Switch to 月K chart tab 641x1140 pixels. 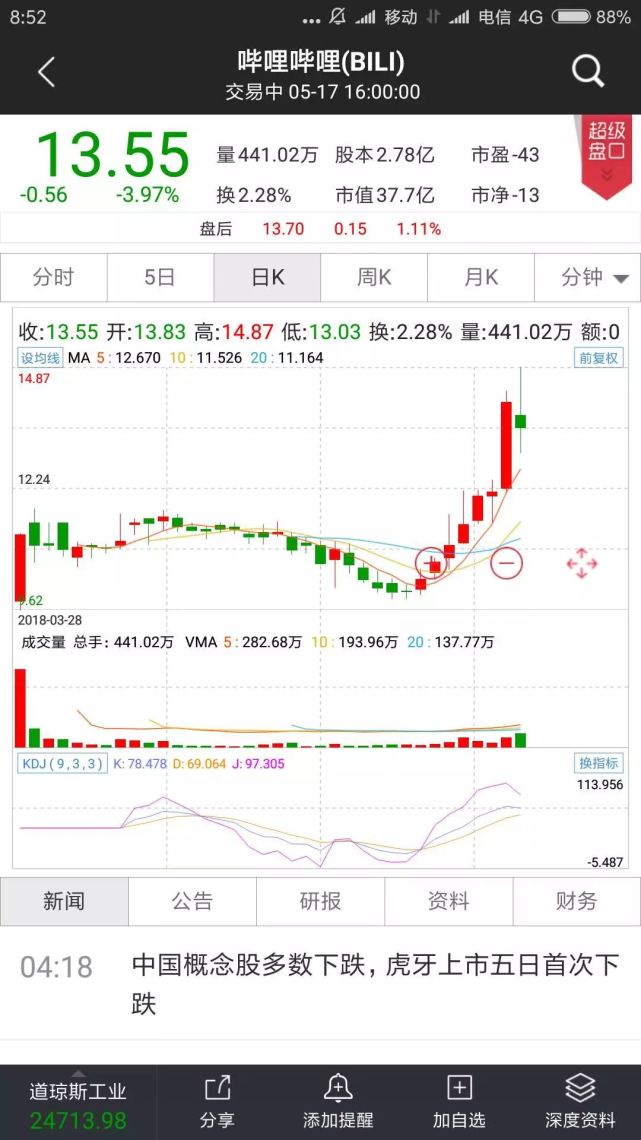481,277
